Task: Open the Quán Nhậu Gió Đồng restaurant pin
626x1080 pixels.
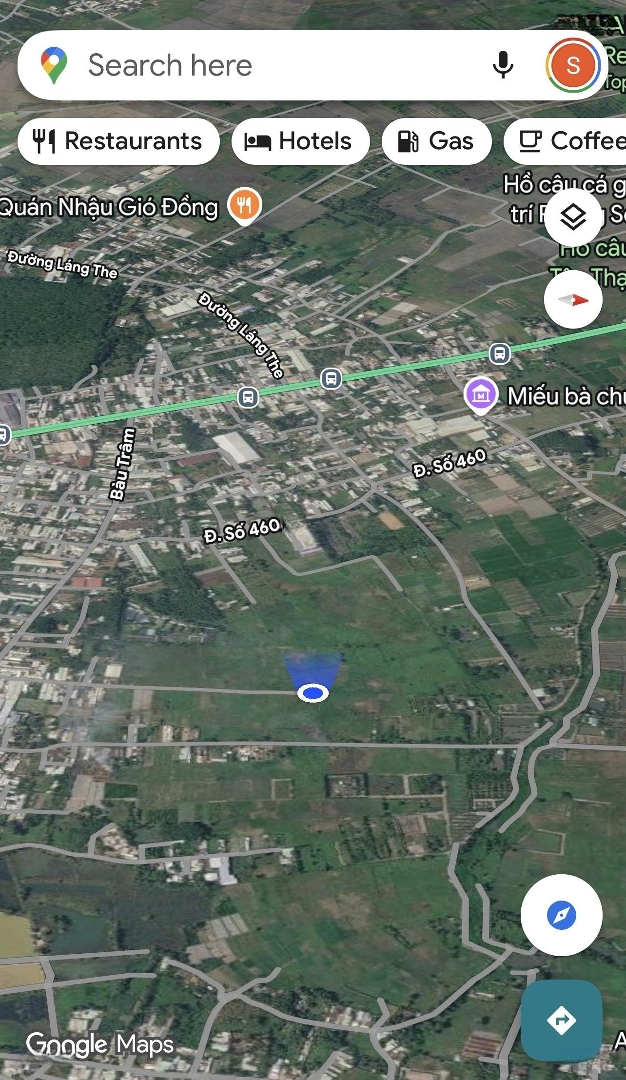Action: click(244, 206)
